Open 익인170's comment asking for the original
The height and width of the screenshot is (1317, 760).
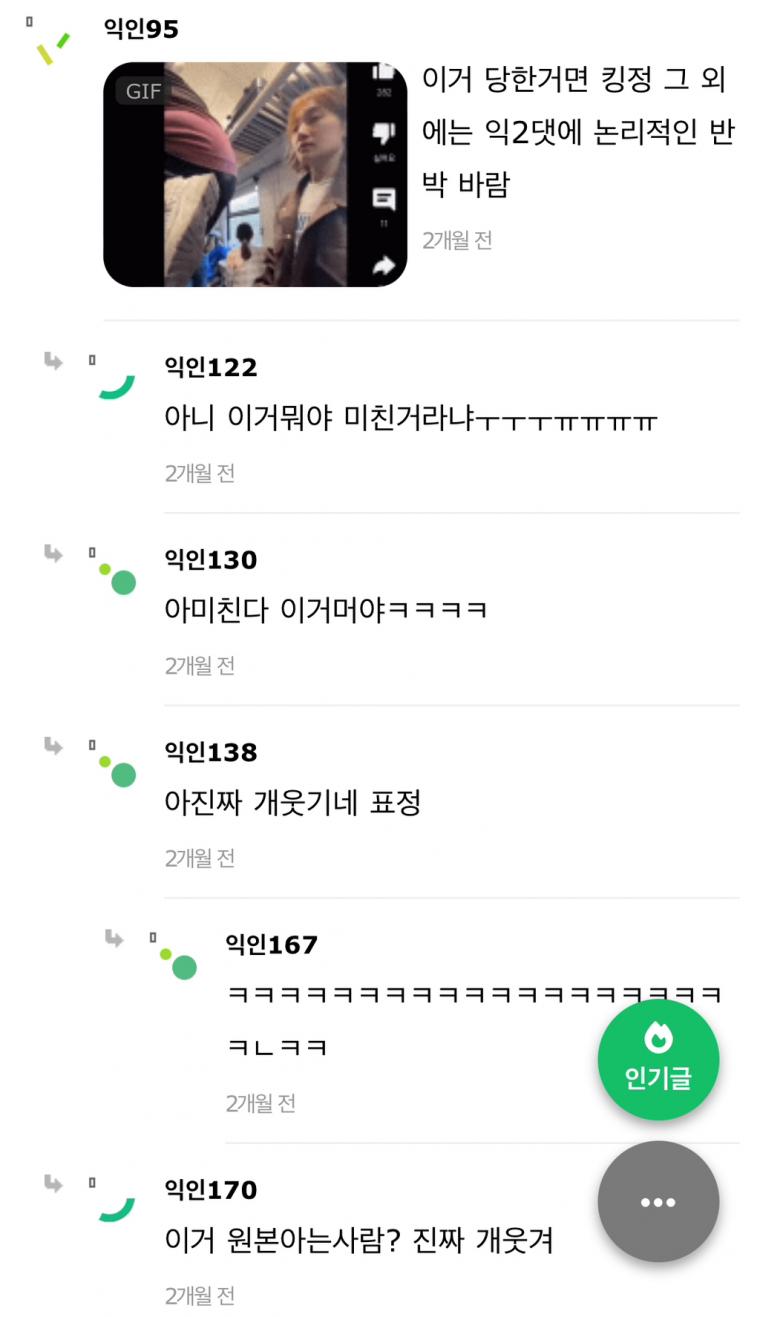[x=359, y=1241]
